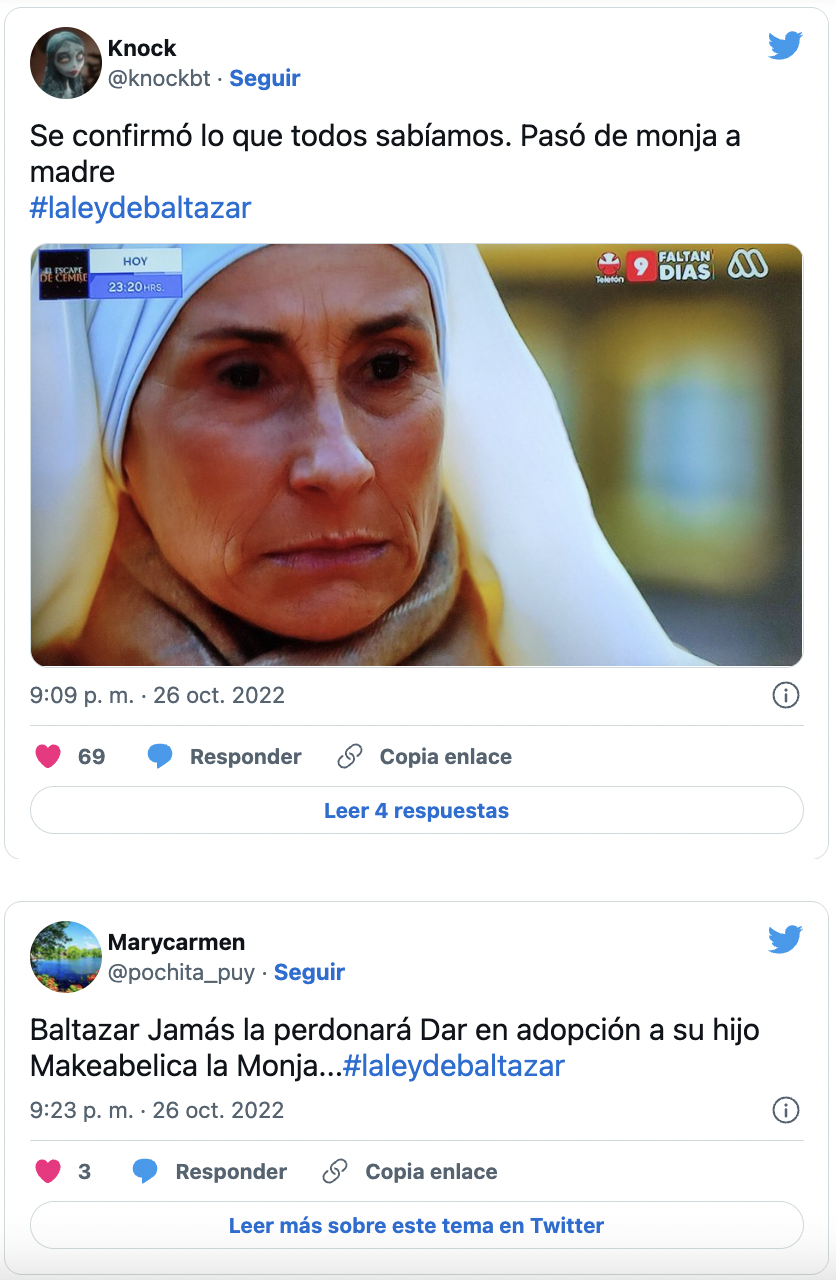Viewport: 836px width, 1280px height.
Task: Reply to Knock's tweet via Responder
Action: [x=224, y=757]
